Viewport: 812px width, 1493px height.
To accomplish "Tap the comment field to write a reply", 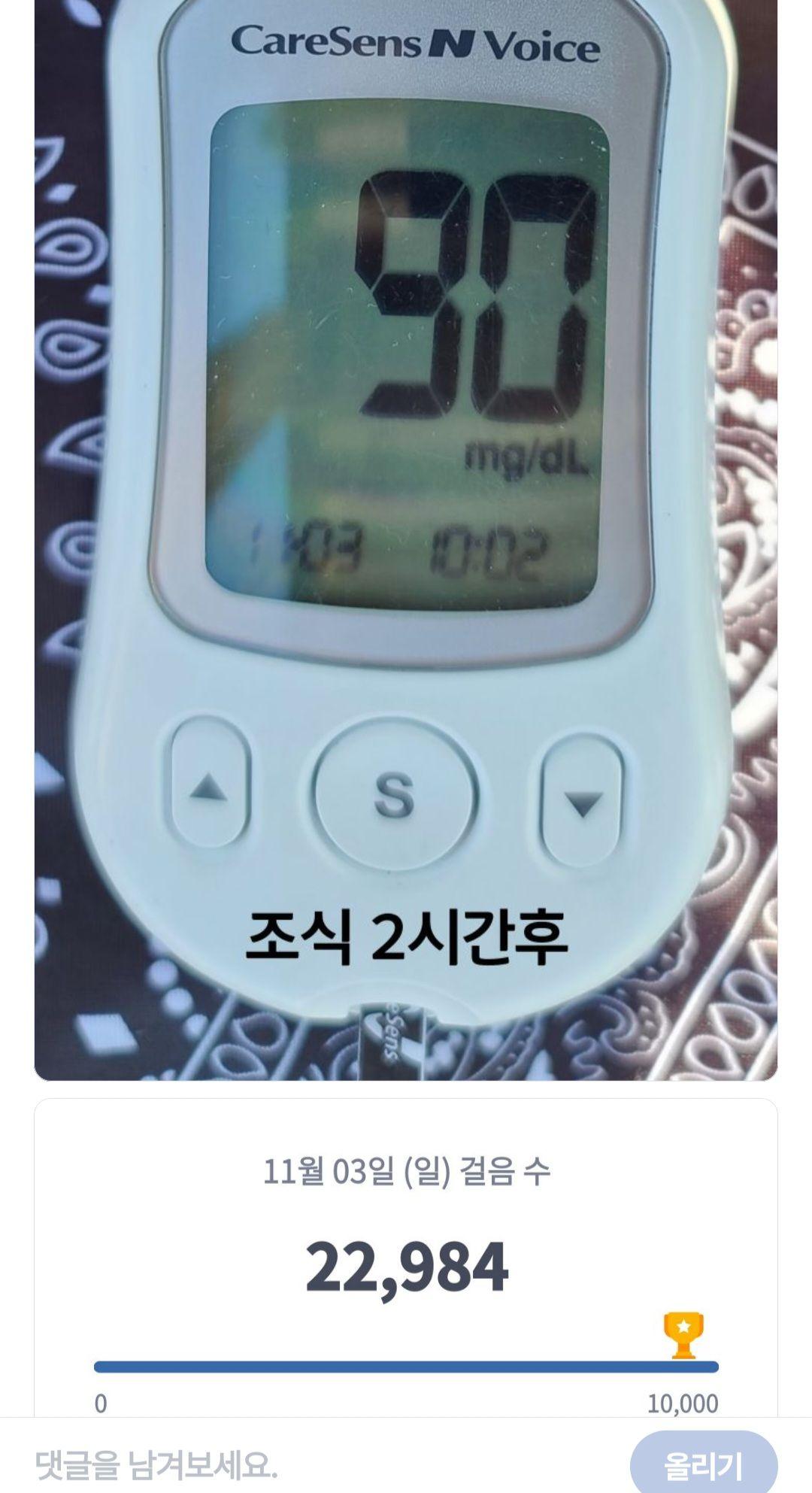I will tap(316, 1464).
